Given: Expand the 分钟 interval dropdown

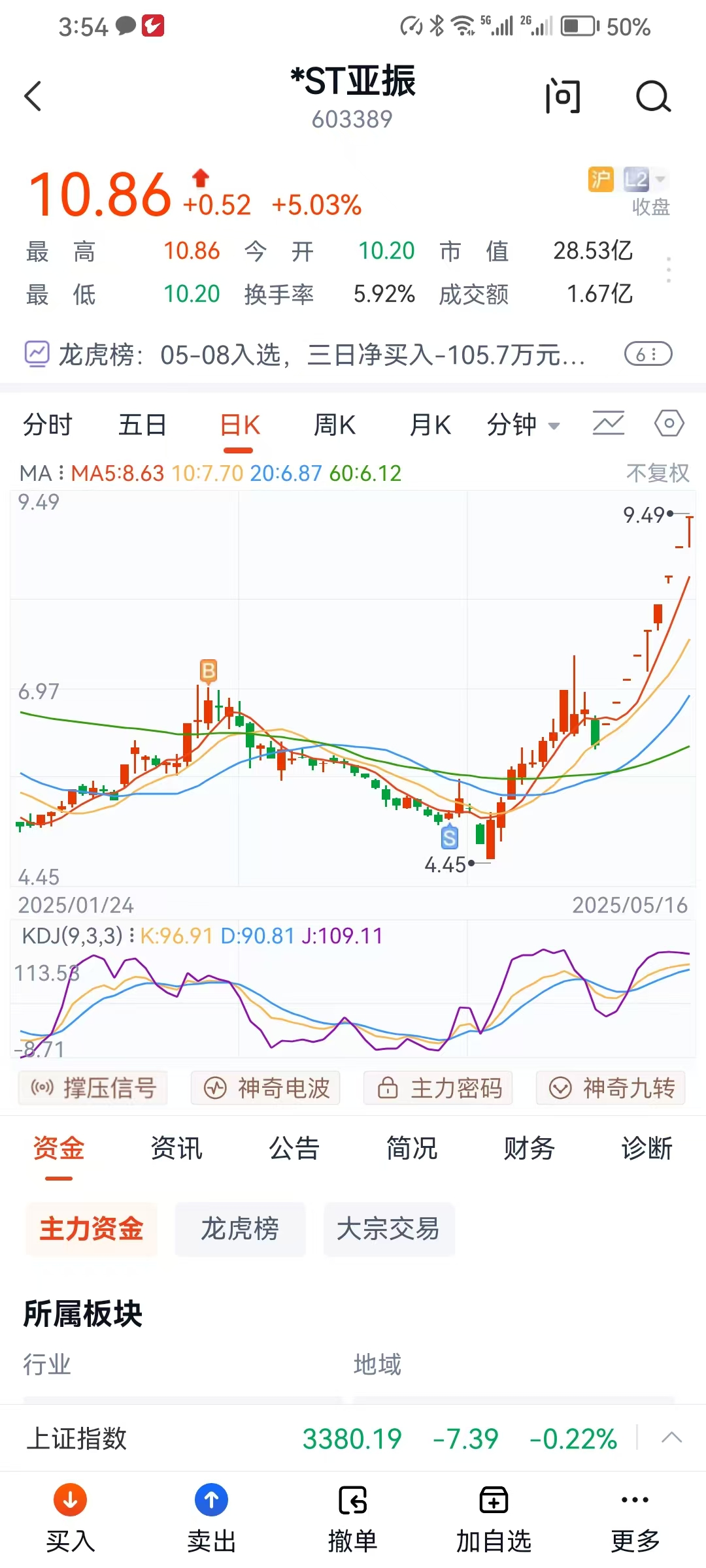Looking at the screenshot, I should 523,425.
